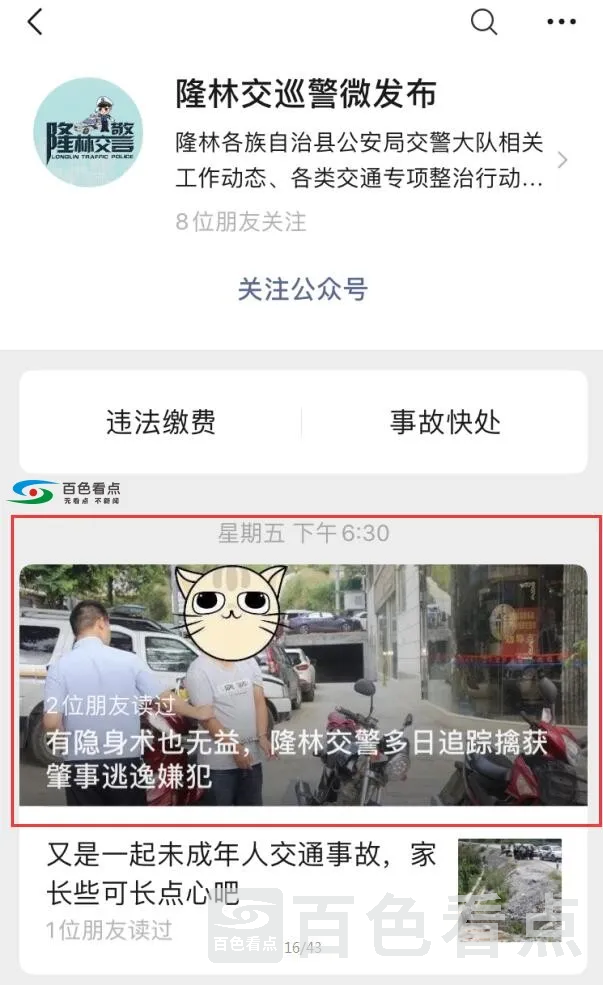Open article 又是一起未成年人交通事故

242,873
